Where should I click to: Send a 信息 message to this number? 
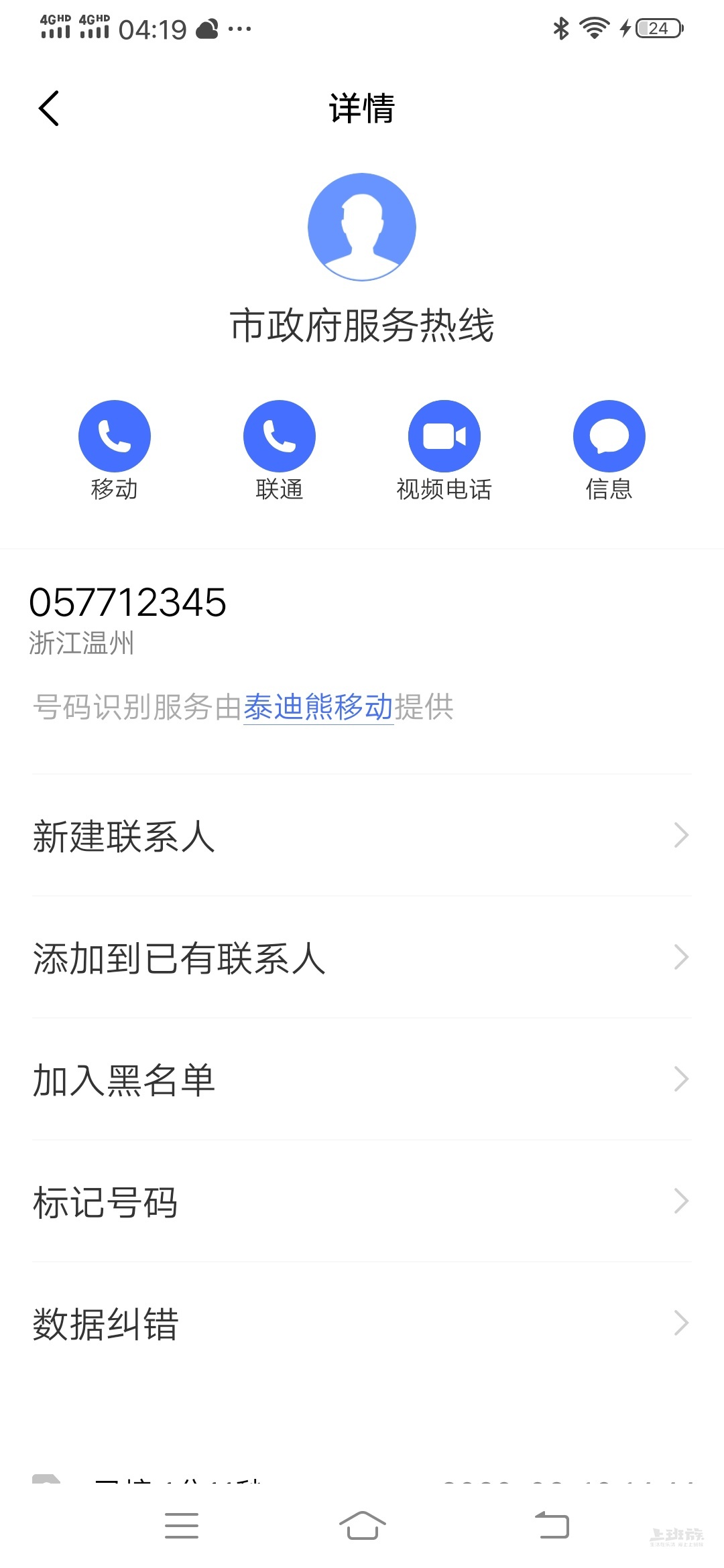[x=609, y=436]
